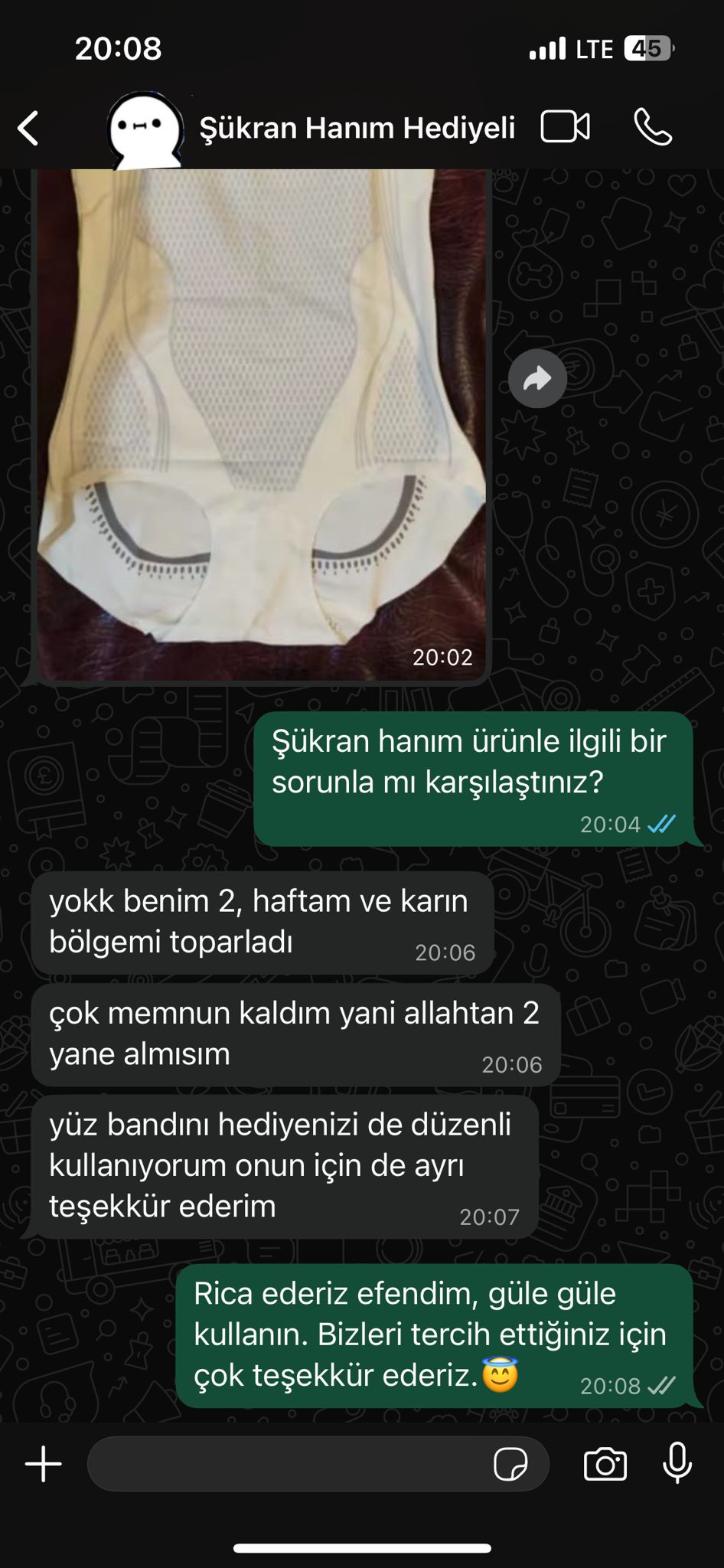Viewport: 724px width, 1568px height.
Task: Open the sticker picker in the message field
Action: tap(510, 1465)
